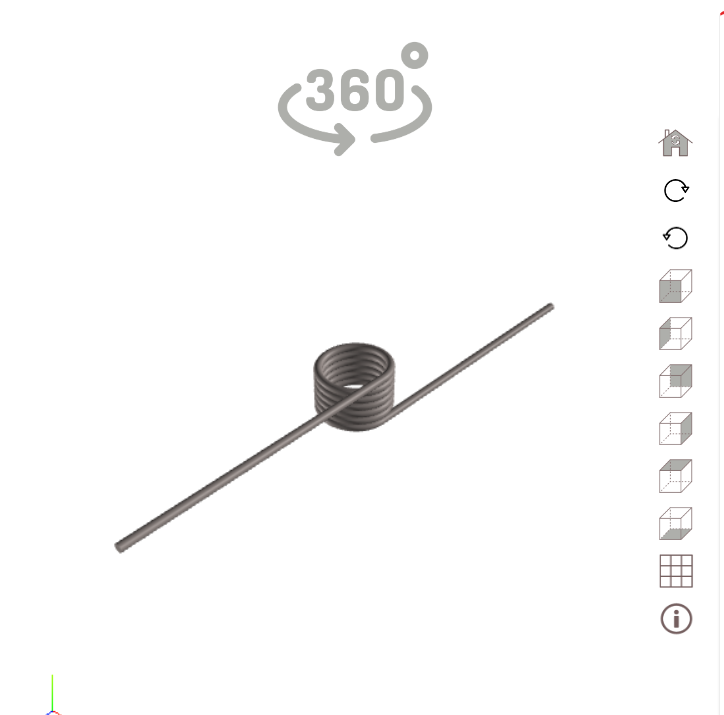Switch to the top face cube view
The height and width of the screenshot is (715, 724).
point(676,476)
